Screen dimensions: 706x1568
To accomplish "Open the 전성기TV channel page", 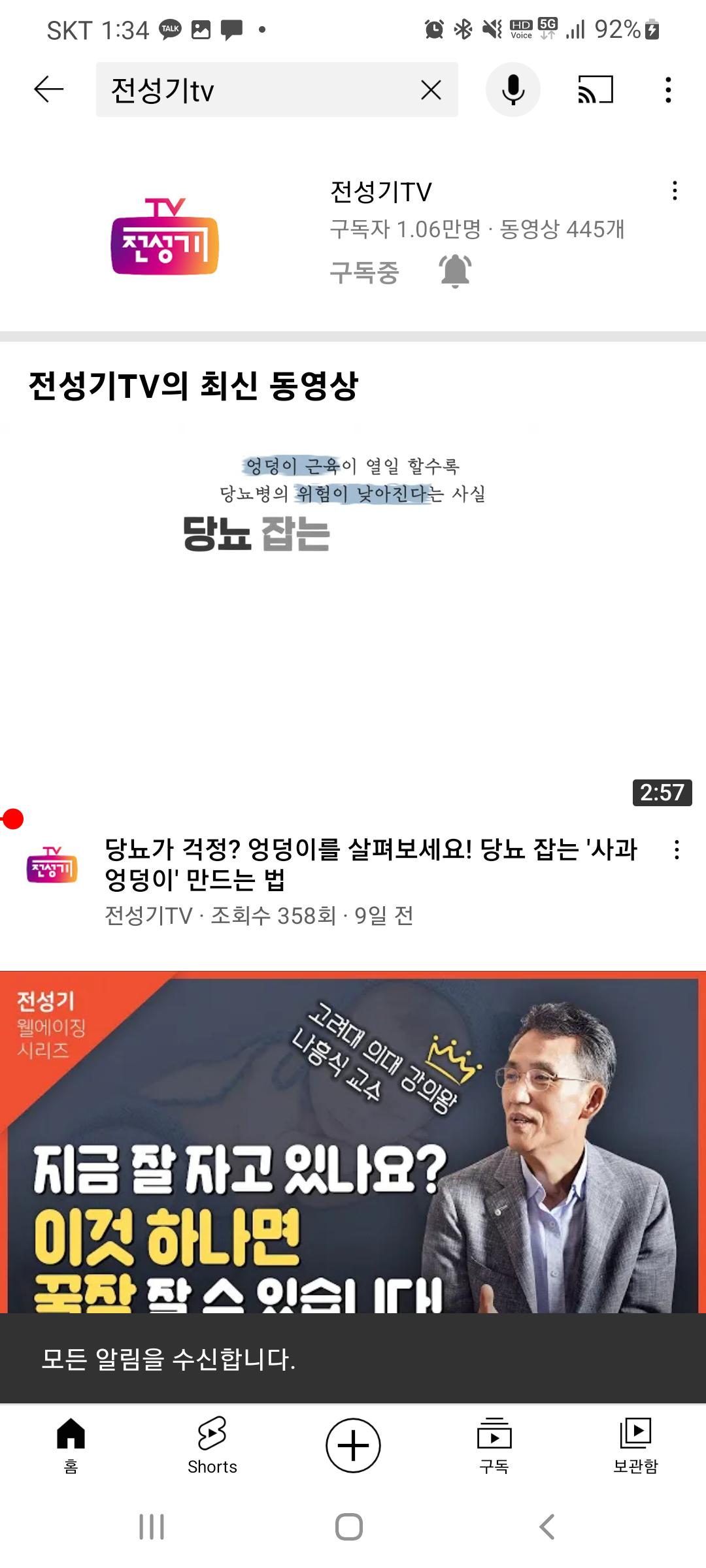I will tap(165, 237).
